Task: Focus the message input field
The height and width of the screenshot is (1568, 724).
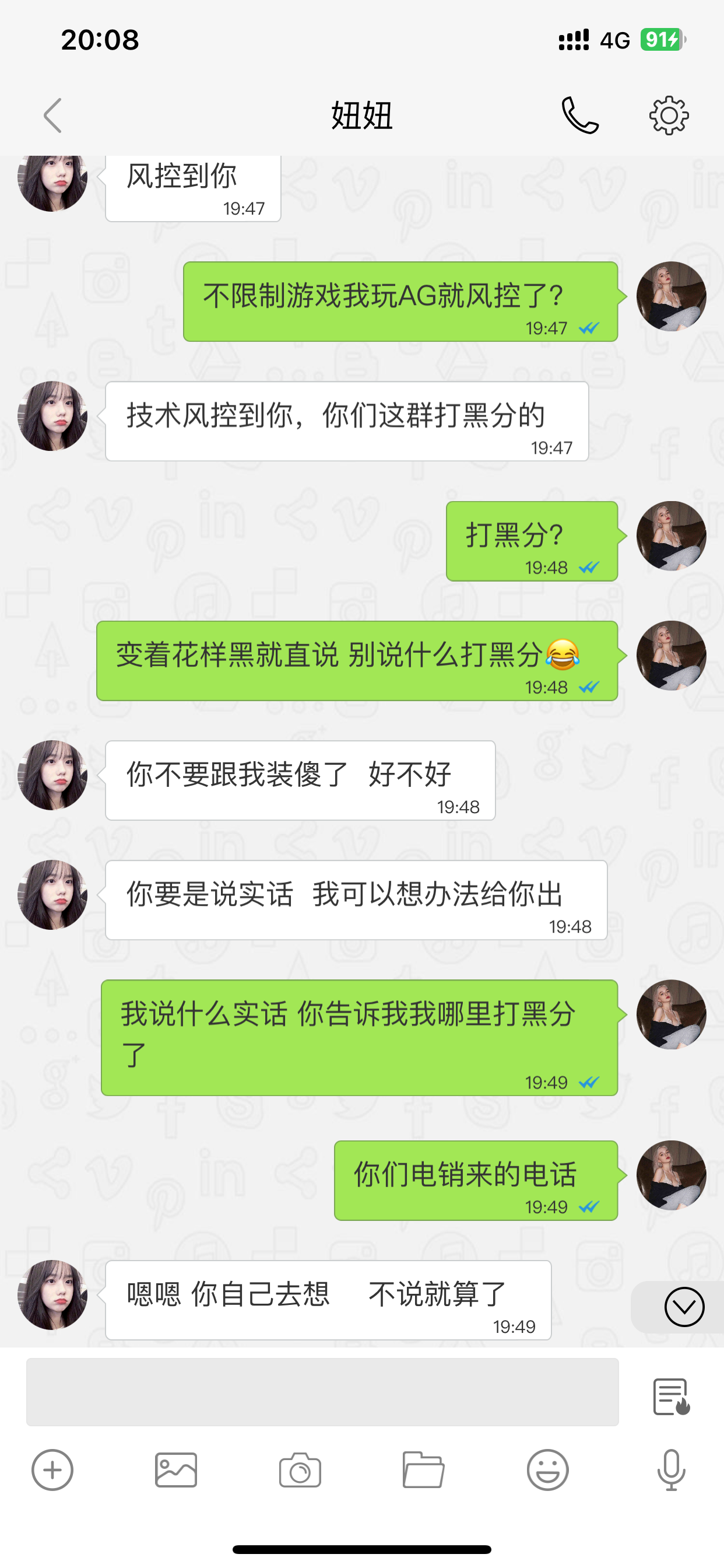Action: pyautogui.click(x=322, y=1391)
